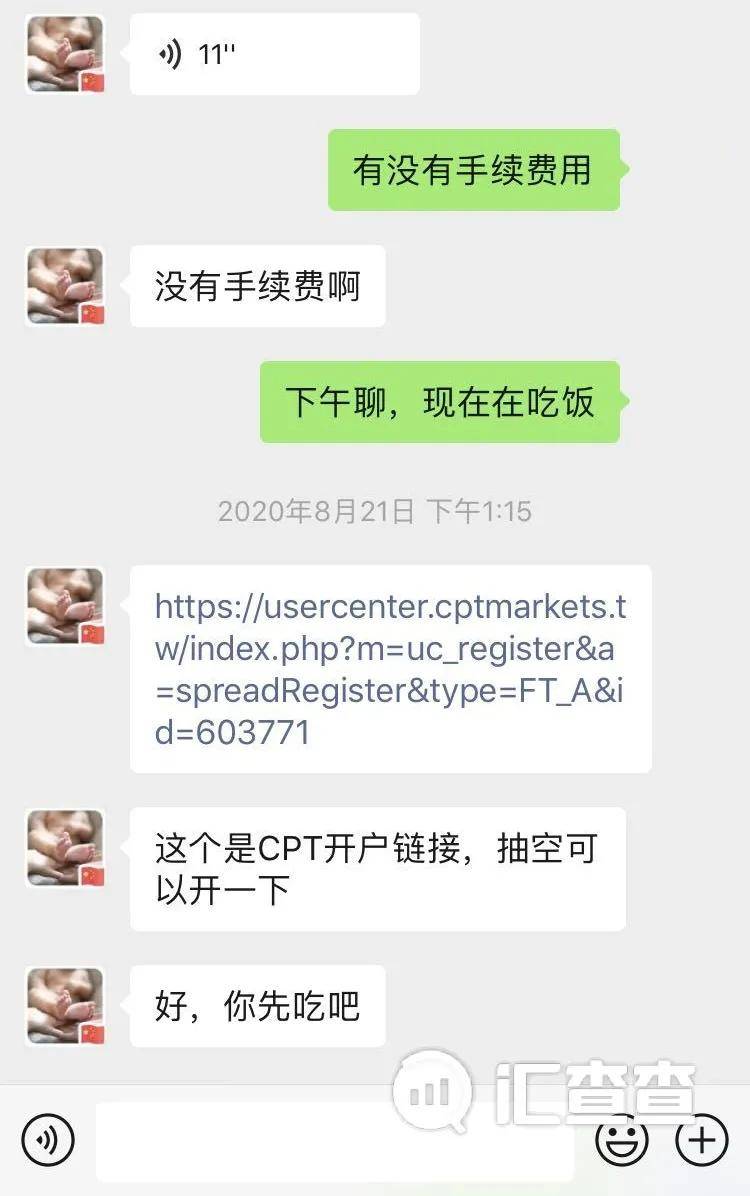750x1196 pixels.
Task: Play the 11-second voice message
Action: click(x=273, y=54)
